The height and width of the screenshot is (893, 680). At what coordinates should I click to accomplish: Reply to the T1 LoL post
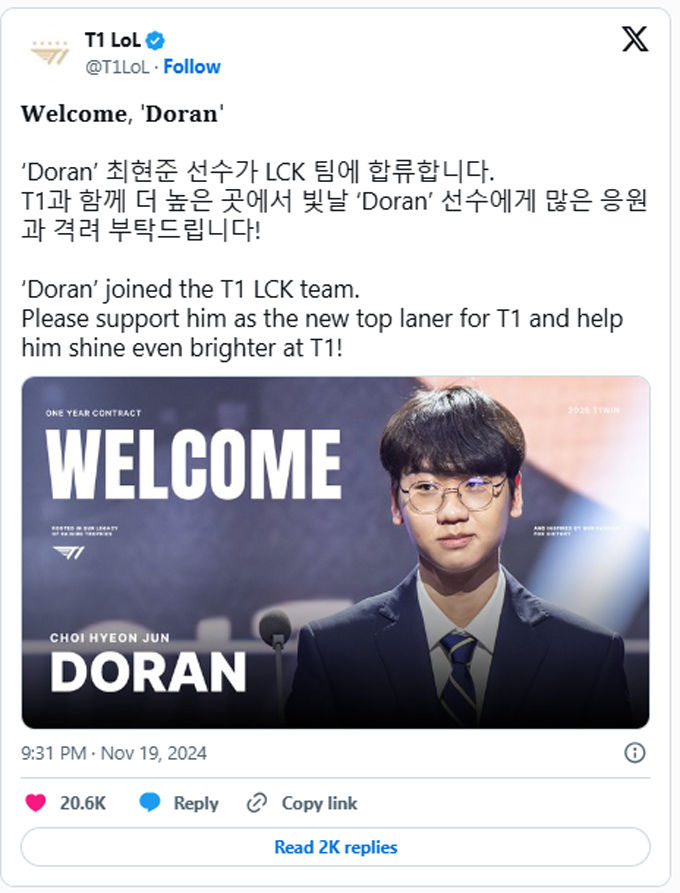pos(181,803)
